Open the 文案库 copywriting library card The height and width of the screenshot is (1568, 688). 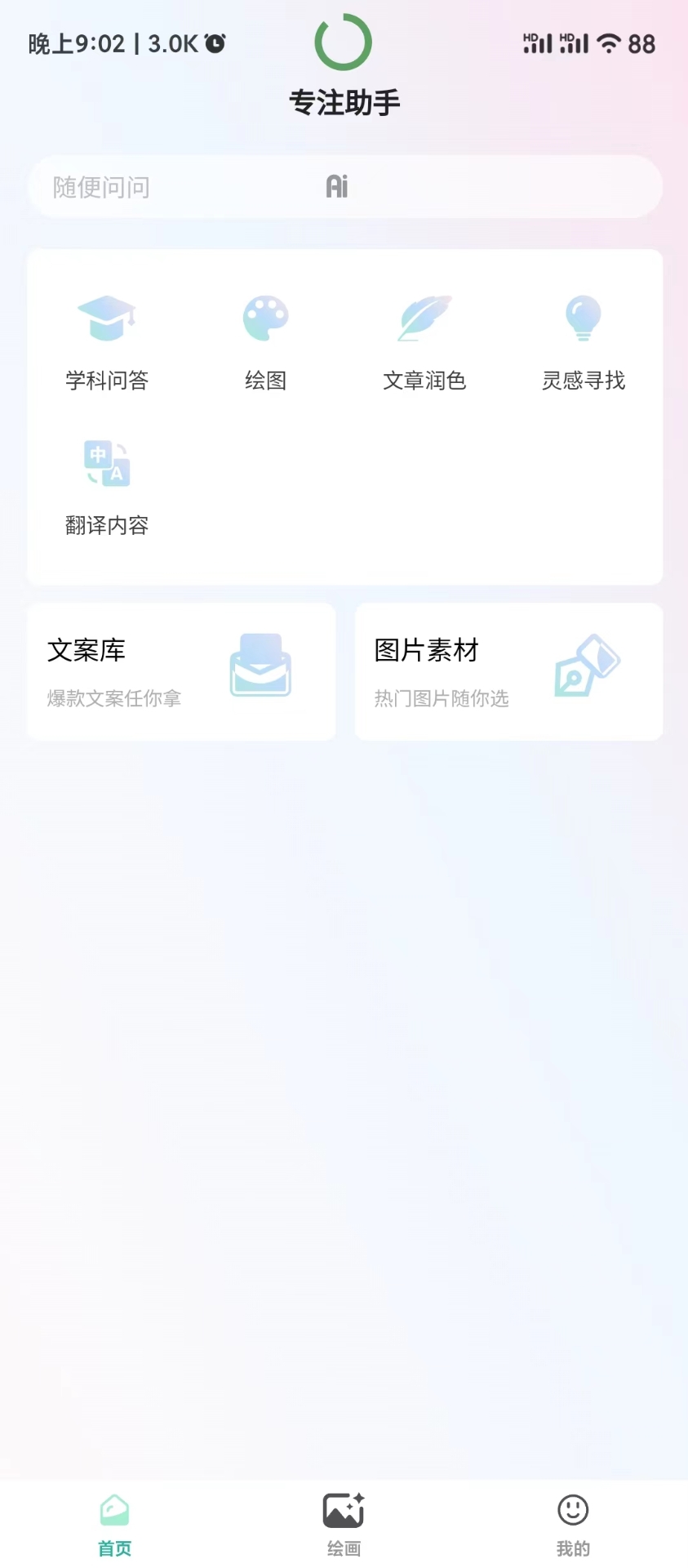point(181,672)
